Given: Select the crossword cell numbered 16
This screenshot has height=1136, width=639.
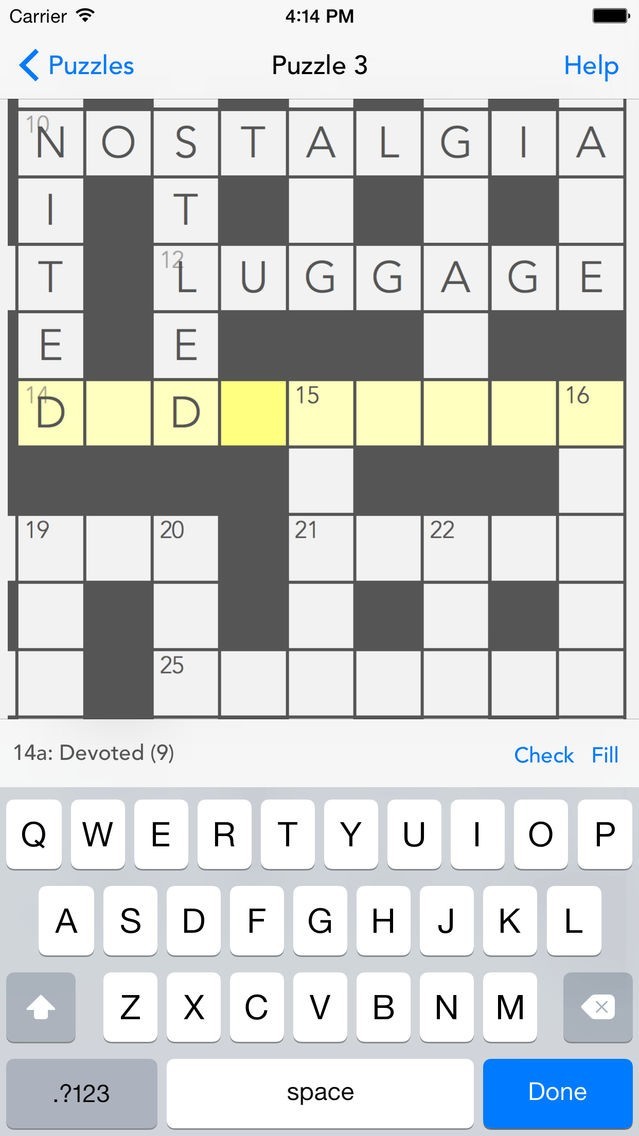Looking at the screenshot, I should tap(591, 413).
